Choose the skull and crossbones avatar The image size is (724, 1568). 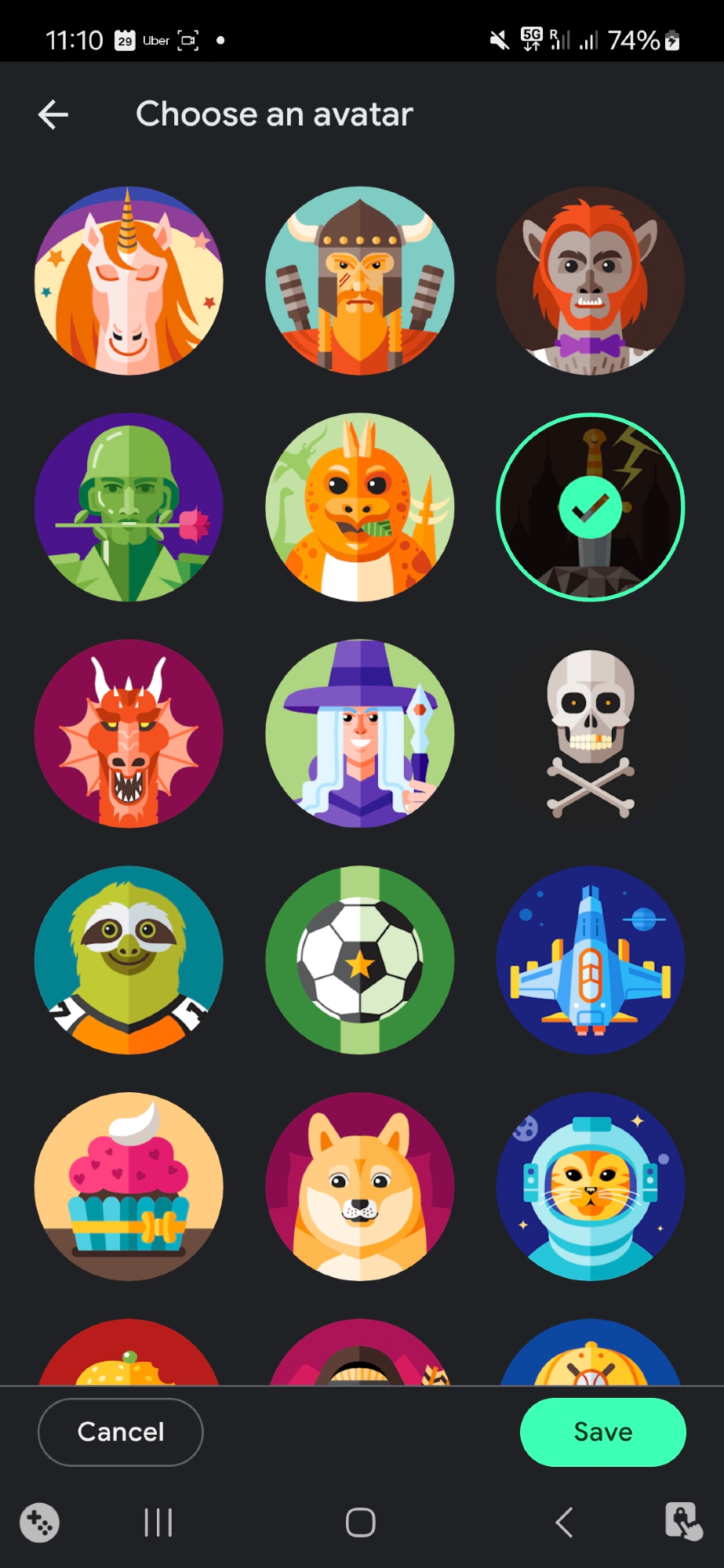coord(591,734)
